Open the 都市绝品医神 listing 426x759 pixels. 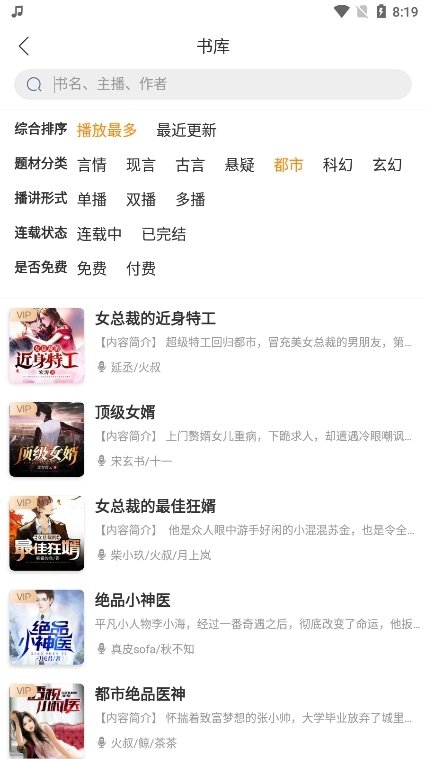pyautogui.click(x=213, y=720)
